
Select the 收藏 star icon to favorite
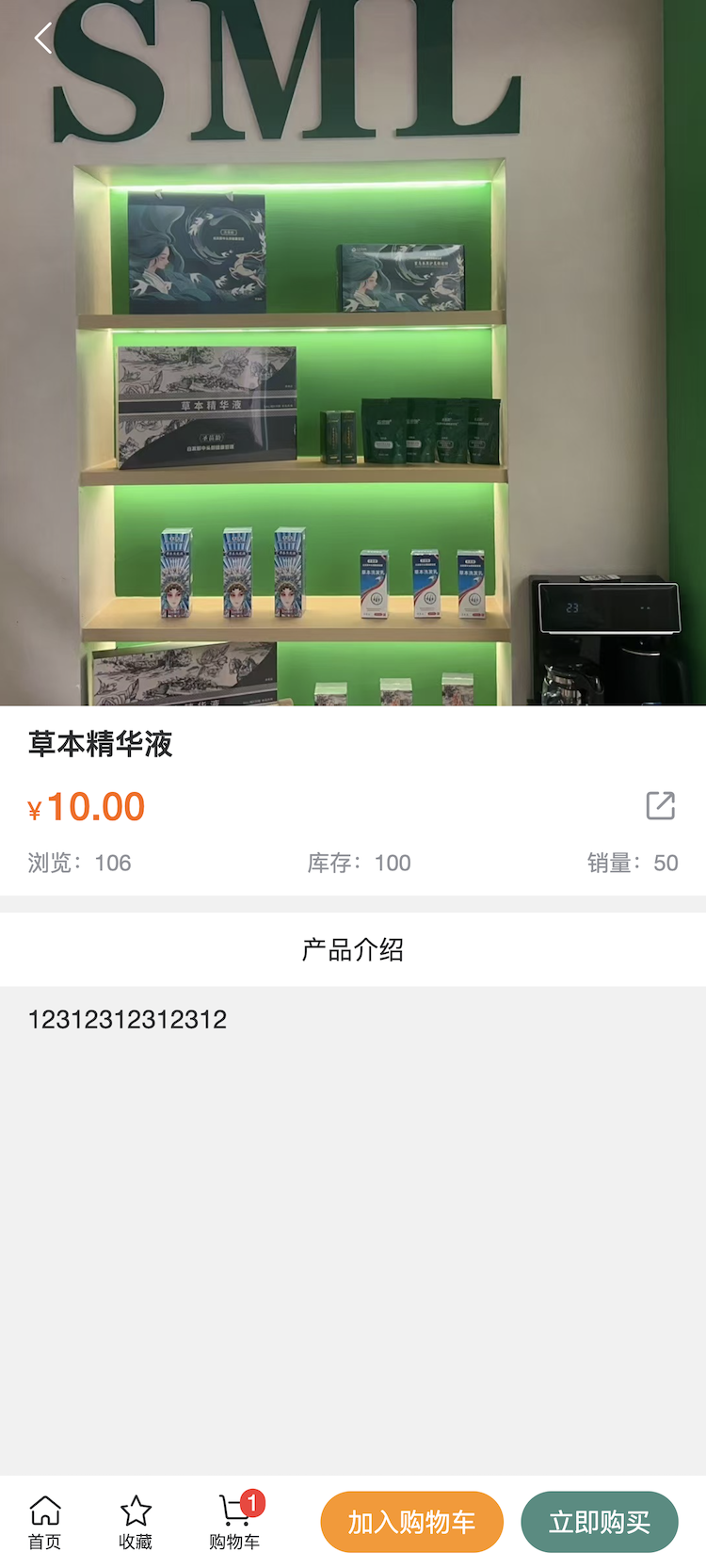point(136,1507)
